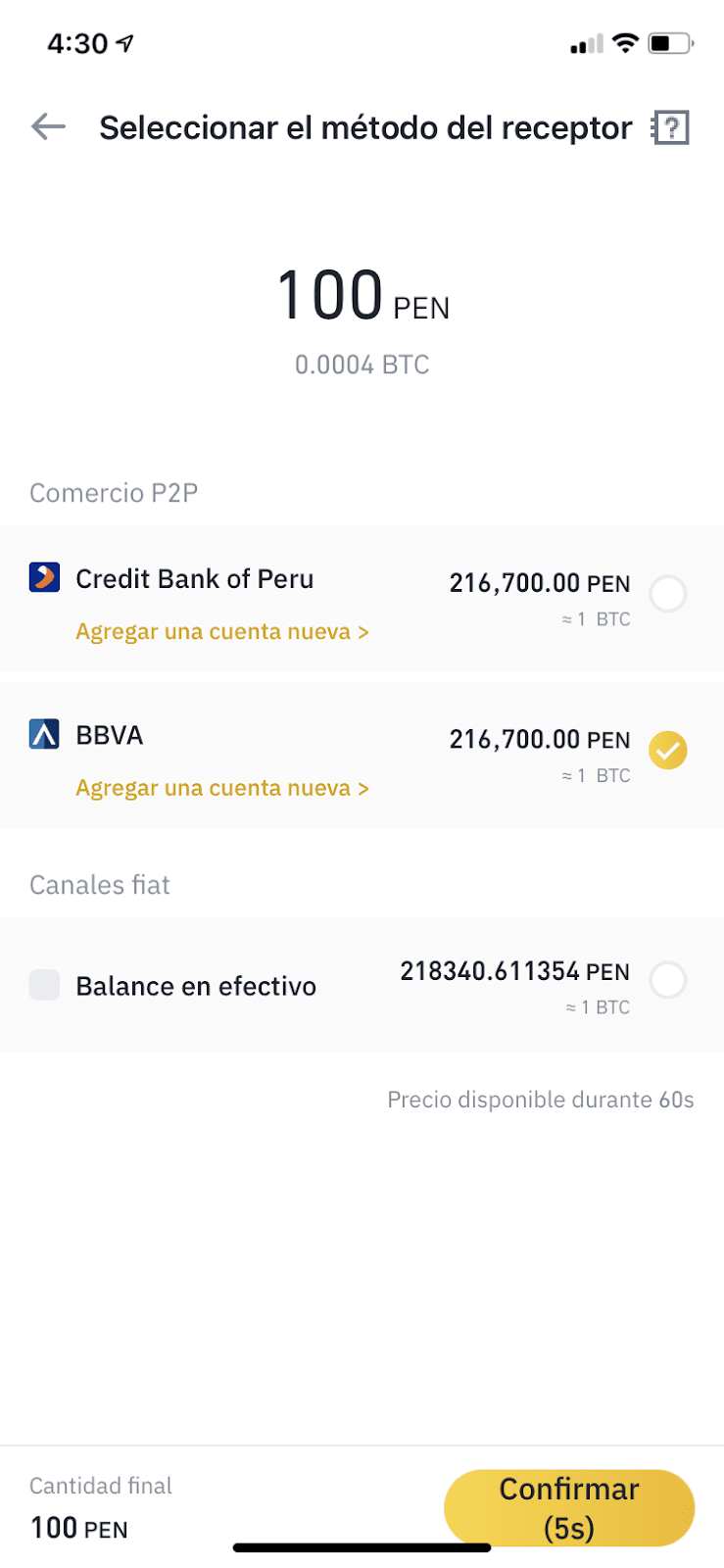Tap the selected BBVA radio button
Image resolution: width=724 pixels, height=1568 pixels.
[x=668, y=751]
